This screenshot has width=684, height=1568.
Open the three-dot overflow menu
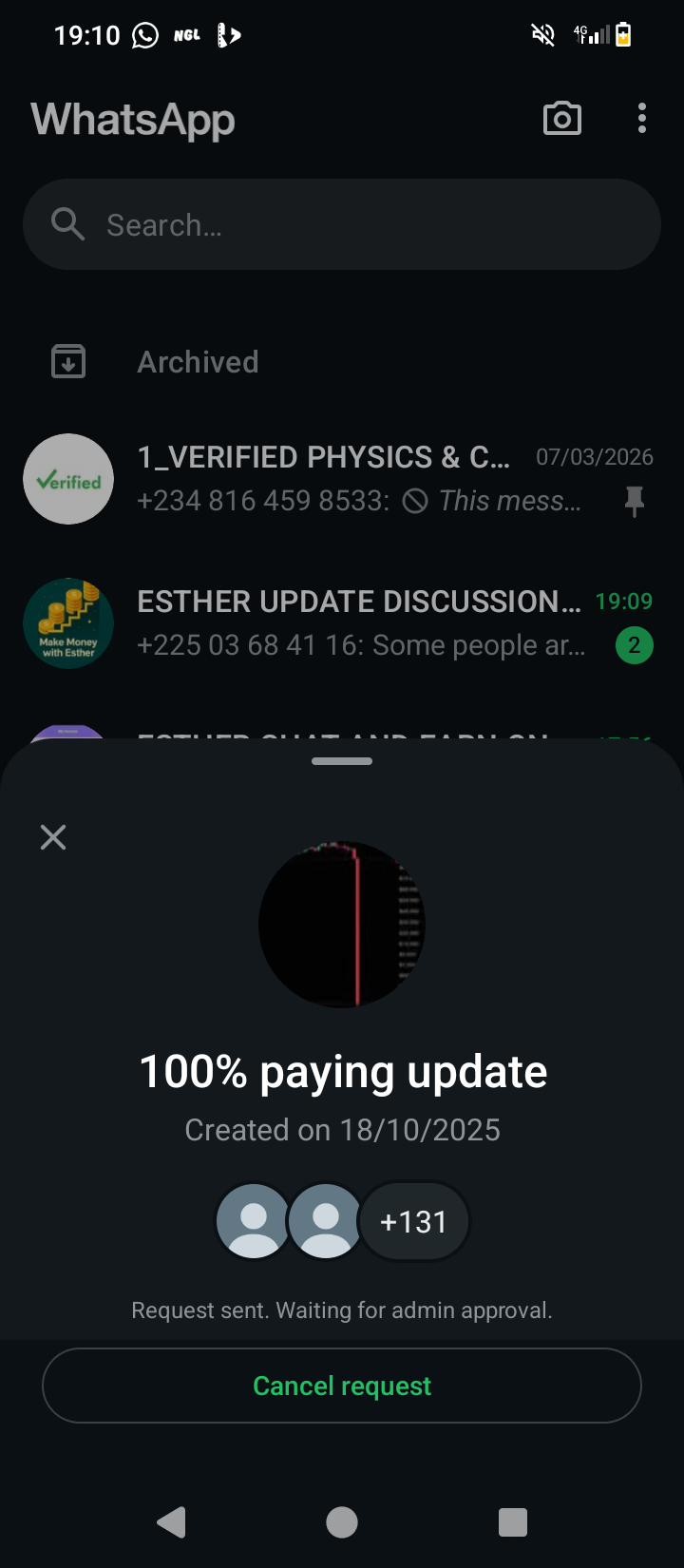[x=642, y=119]
